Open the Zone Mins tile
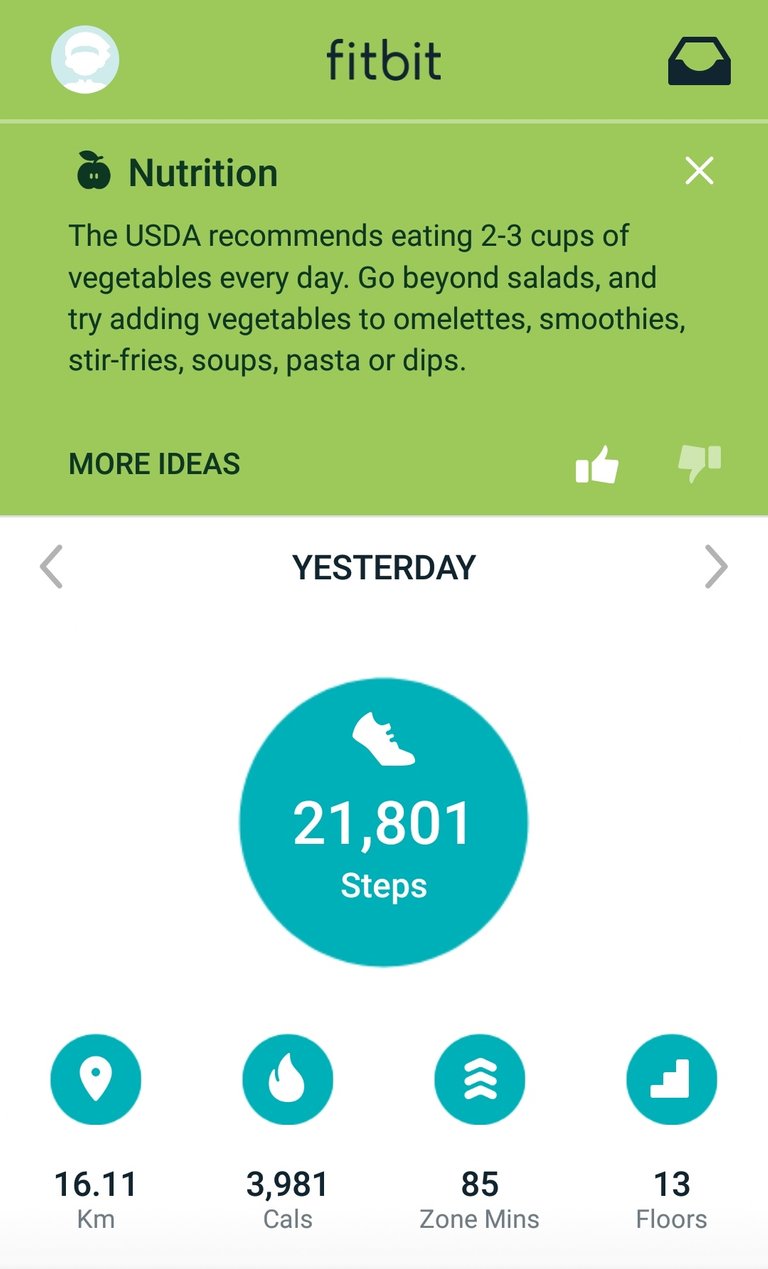Viewport: 768px width, 1269px height. click(480, 1132)
